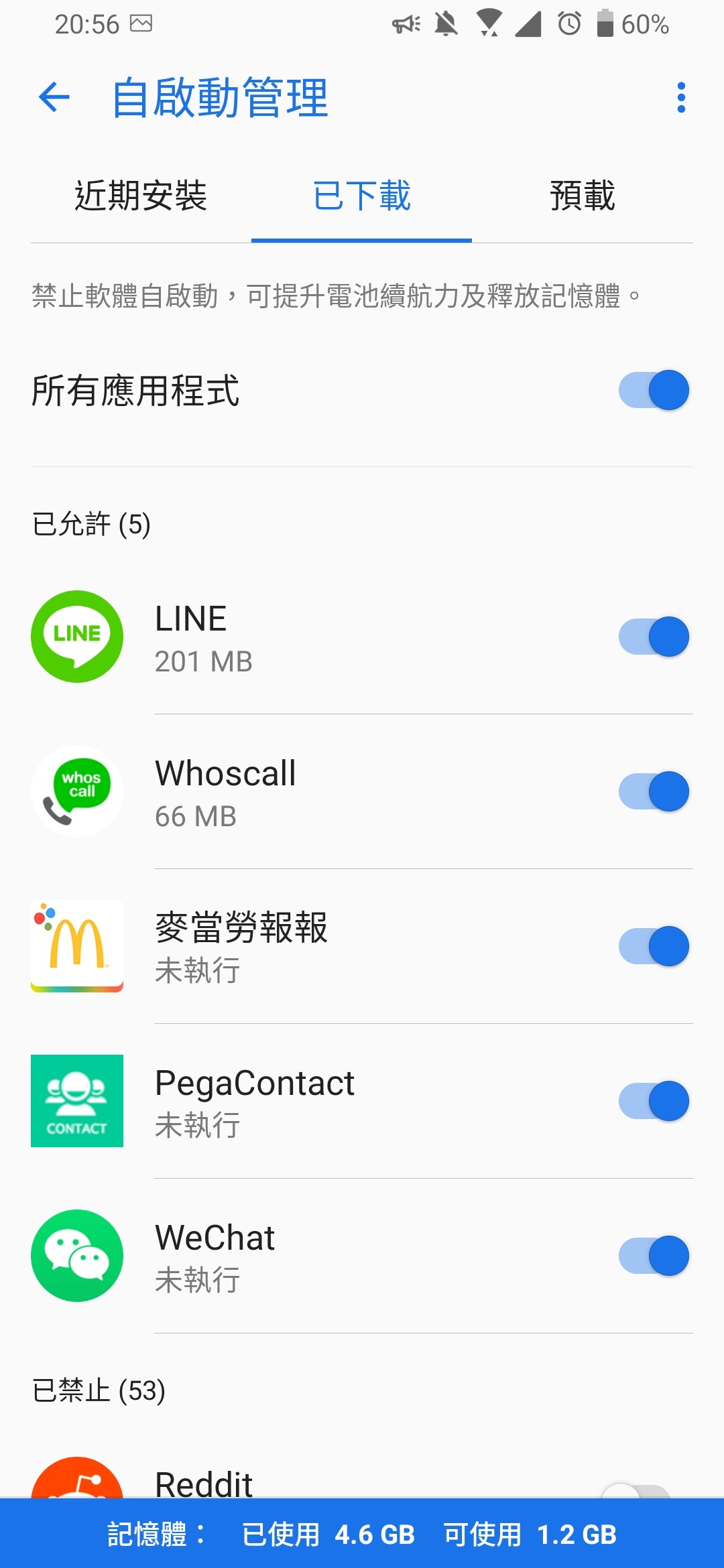Turn off Whoscall auto-start
This screenshot has height=1568, width=724.
coord(654,791)
